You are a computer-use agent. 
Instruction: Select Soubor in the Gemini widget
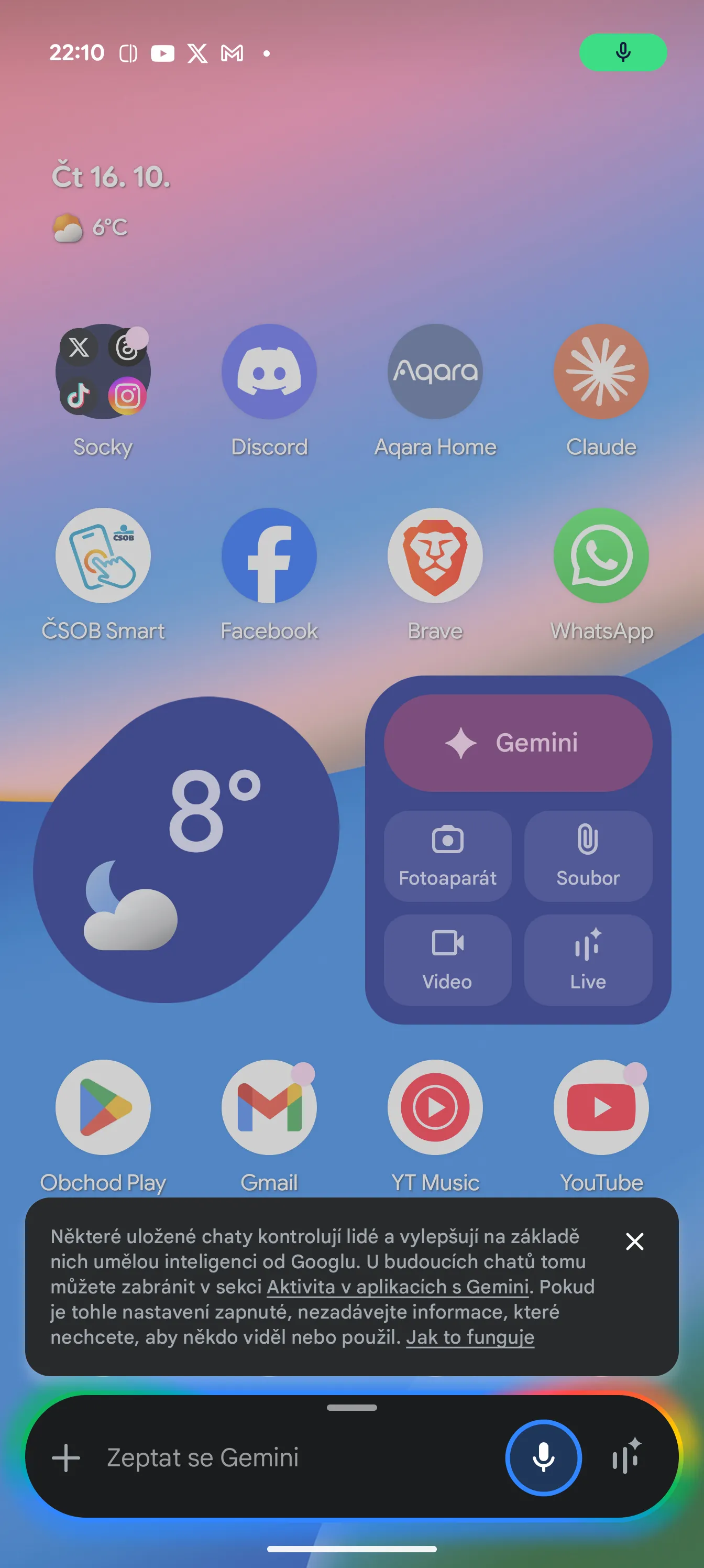click(x=588, y=855)
